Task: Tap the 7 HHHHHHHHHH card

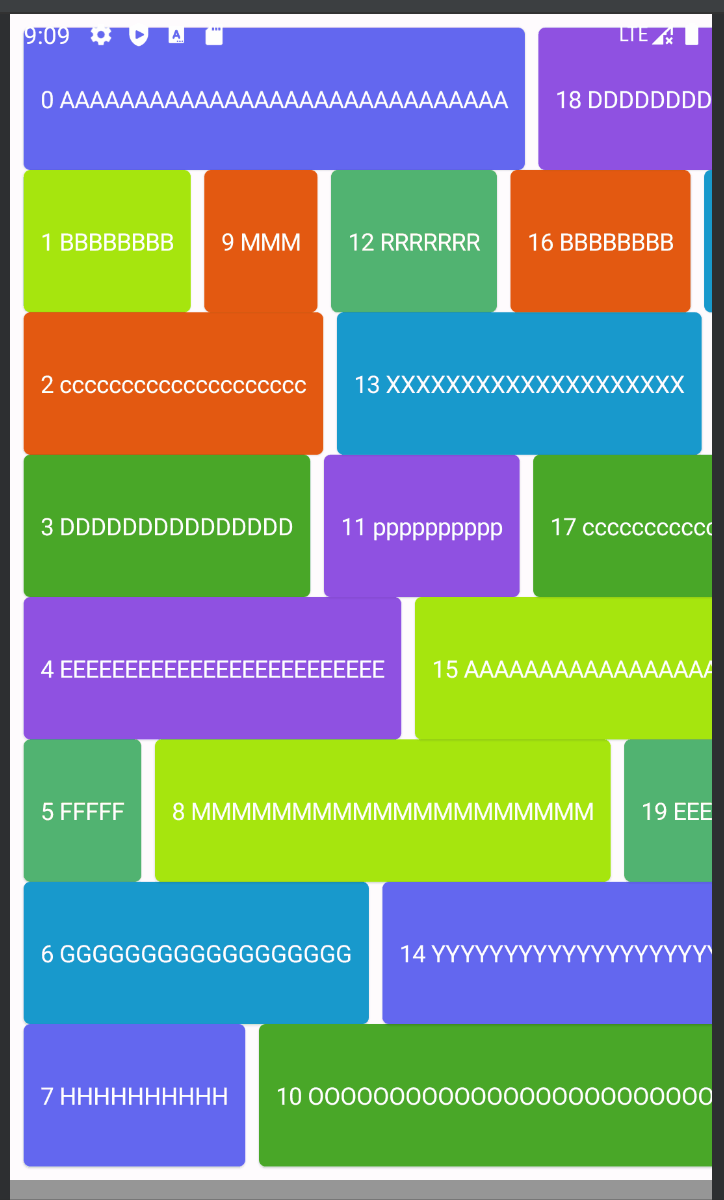Action: (134, 1095)
